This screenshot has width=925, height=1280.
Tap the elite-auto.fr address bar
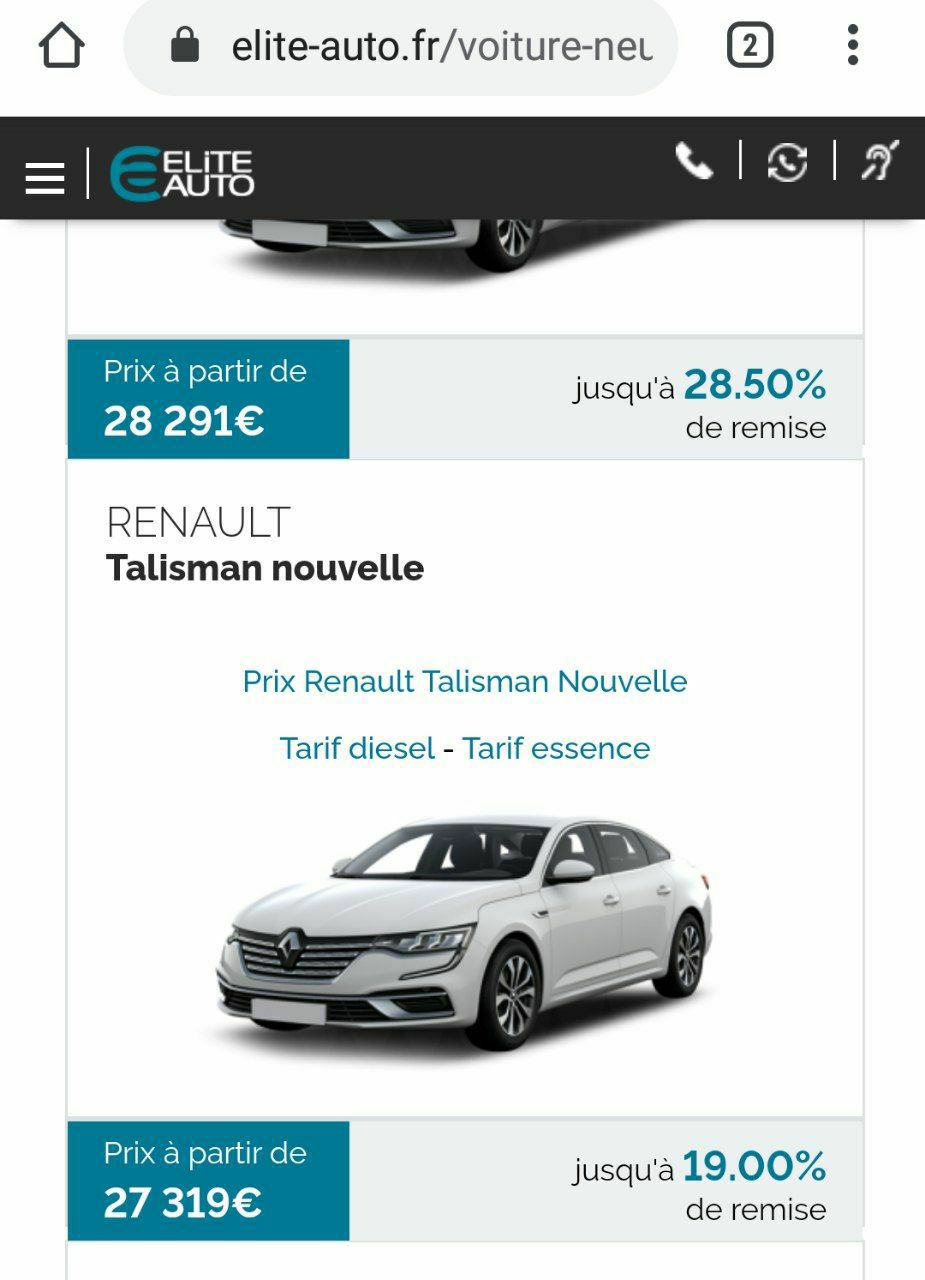(x=420, y=46)
